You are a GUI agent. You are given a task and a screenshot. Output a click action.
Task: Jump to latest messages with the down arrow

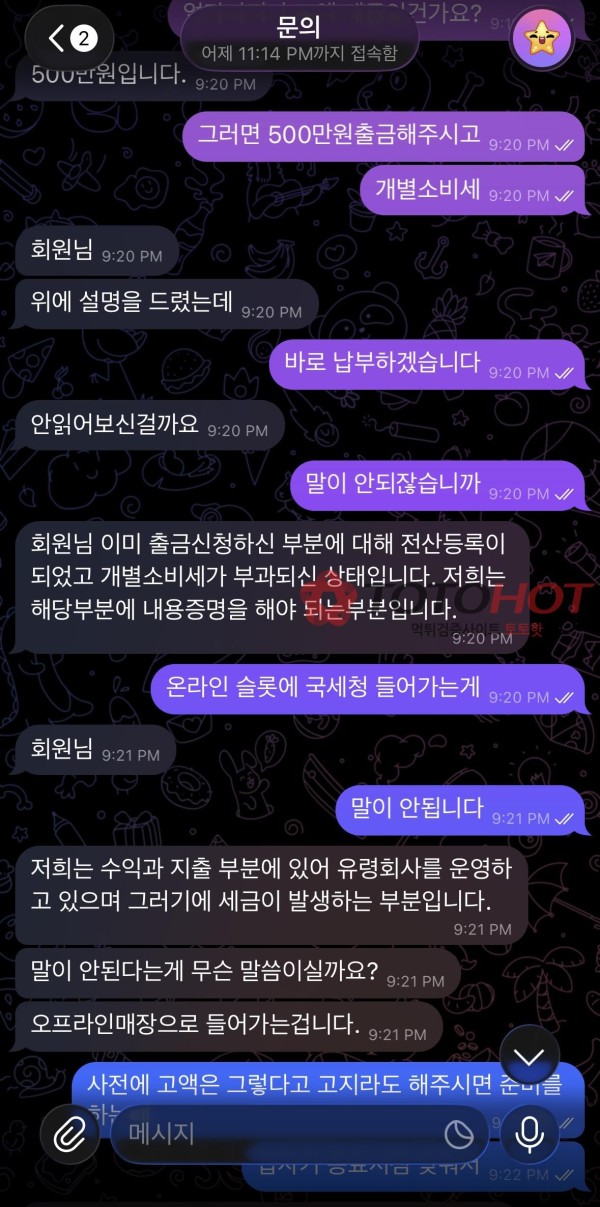529,1056
